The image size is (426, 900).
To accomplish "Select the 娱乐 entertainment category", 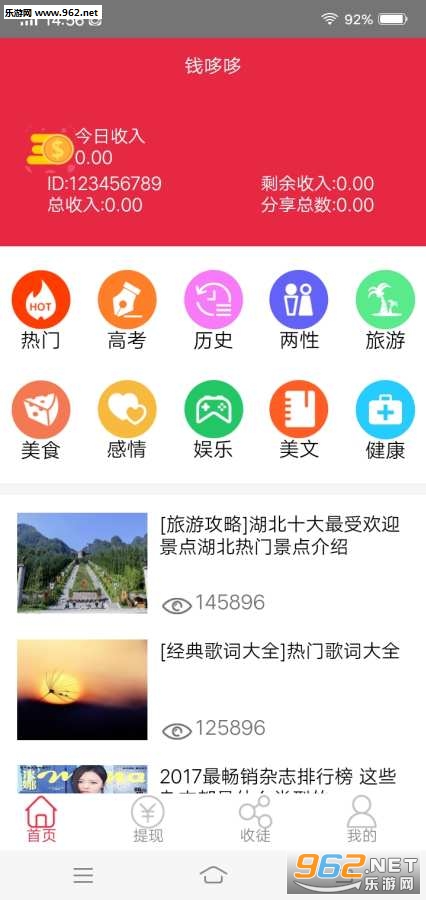I will 213,420.
